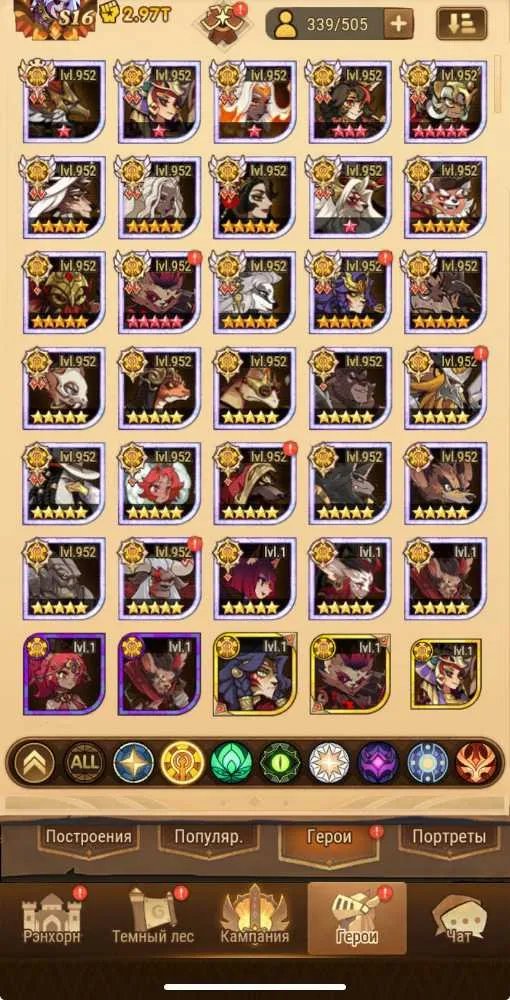The image size is (510, 1000).
Task: Open the Портреты tab
Action: point(449,838)
